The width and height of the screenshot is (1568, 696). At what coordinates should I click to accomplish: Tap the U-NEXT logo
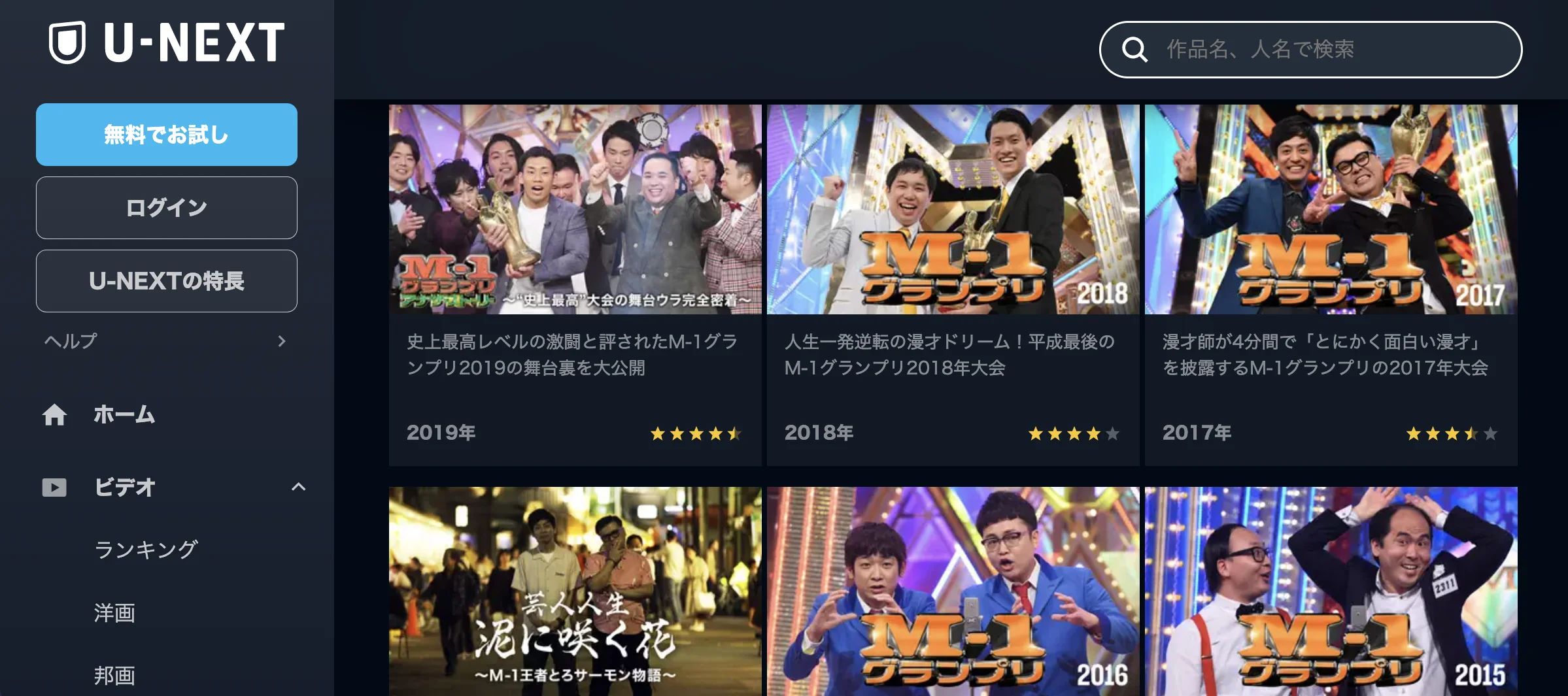[167, 42]
